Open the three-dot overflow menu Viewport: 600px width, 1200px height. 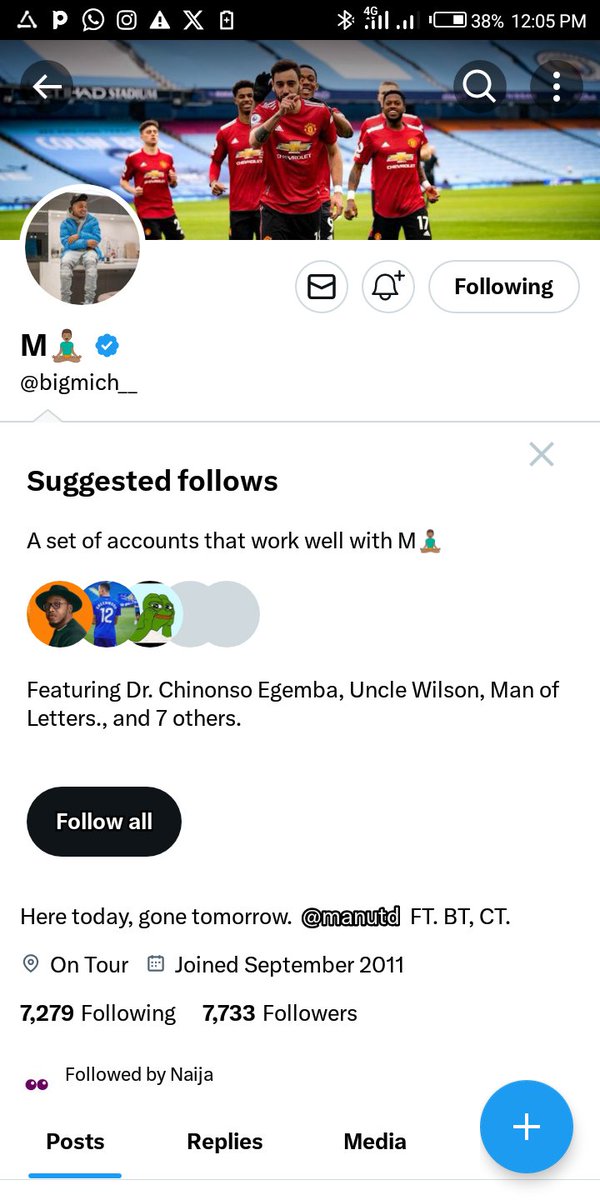557,88
